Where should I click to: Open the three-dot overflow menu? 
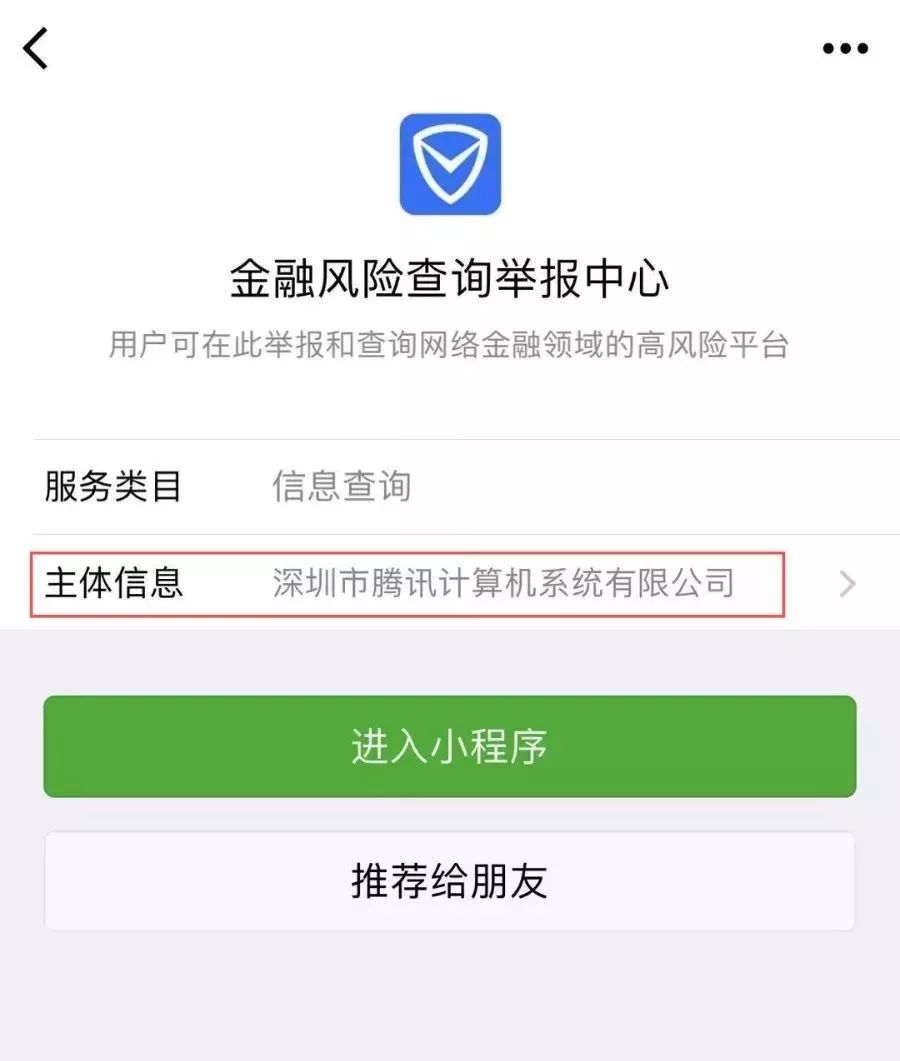click(x=845, y=48)
